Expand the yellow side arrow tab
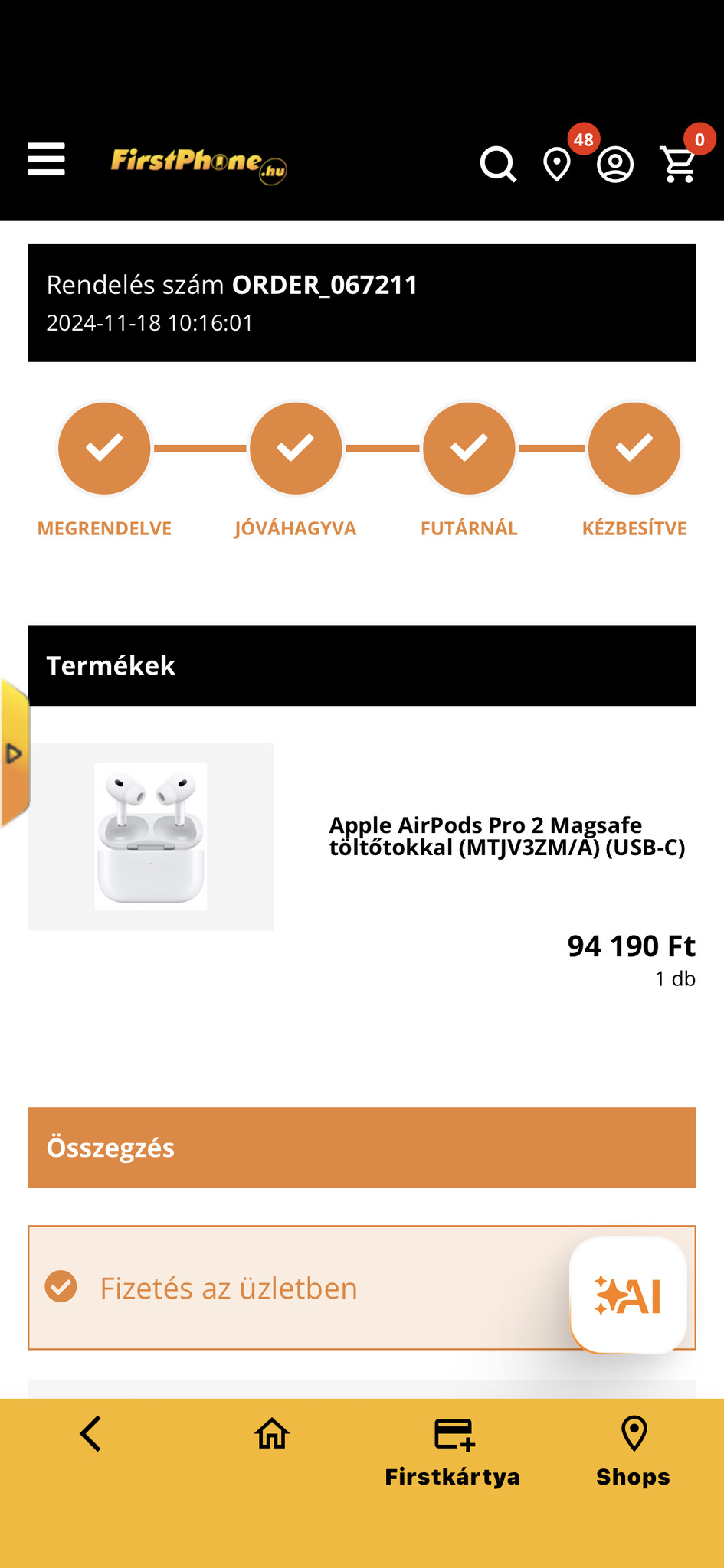Viewport: 724px width, 1568px height. pyautogui.click(x=14, y=753)
